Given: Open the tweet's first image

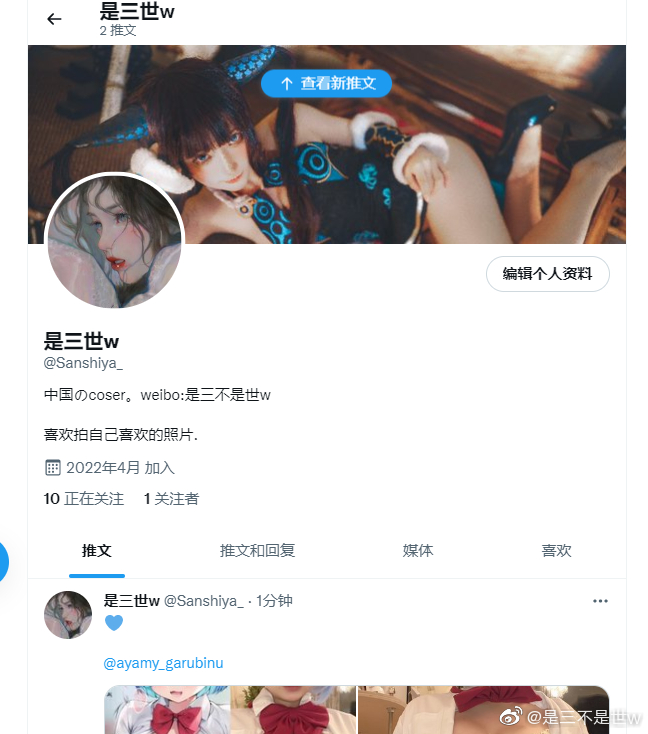Looking at the screenshot, I should point(167,709).
